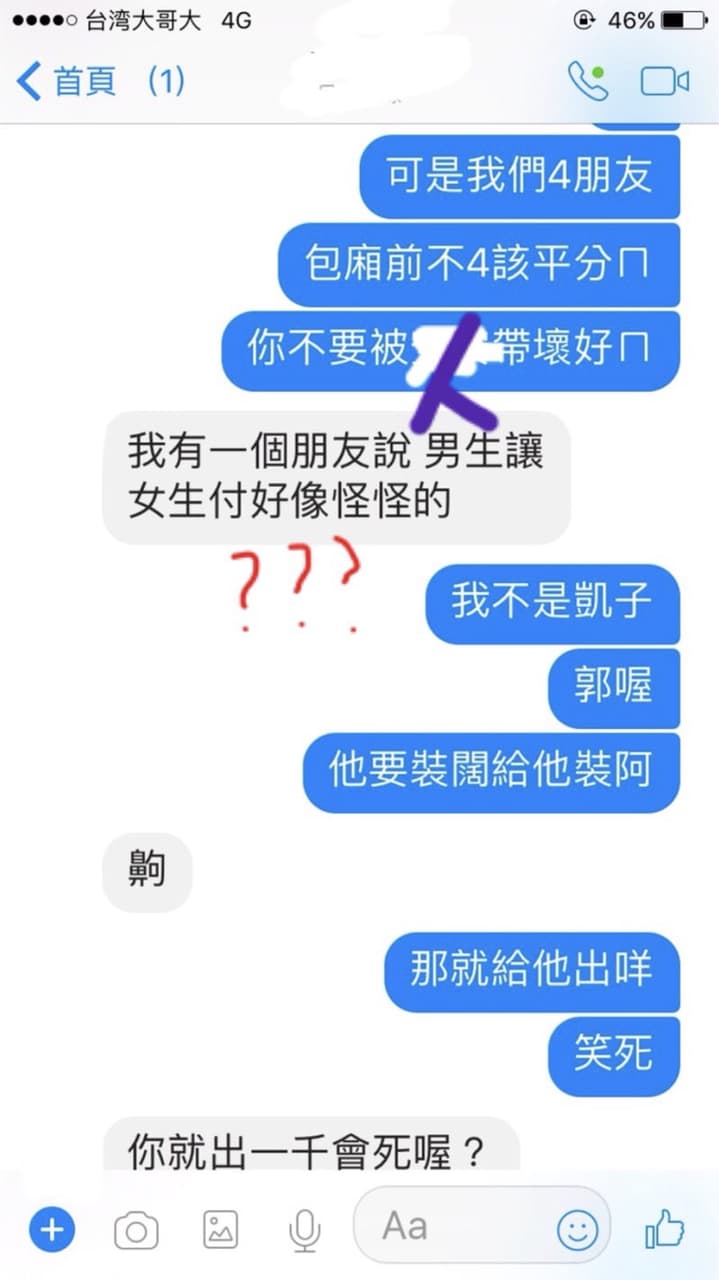Open the camera
This screenshot has width=719, height=1280.
[x=136, y=1229]
